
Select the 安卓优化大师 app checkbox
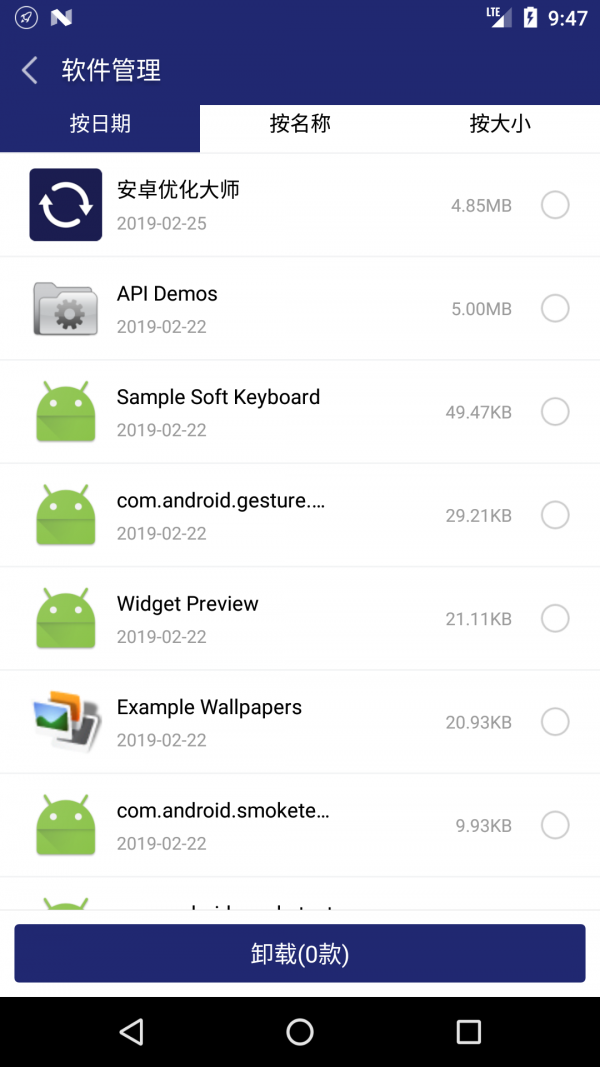[555, 205]
